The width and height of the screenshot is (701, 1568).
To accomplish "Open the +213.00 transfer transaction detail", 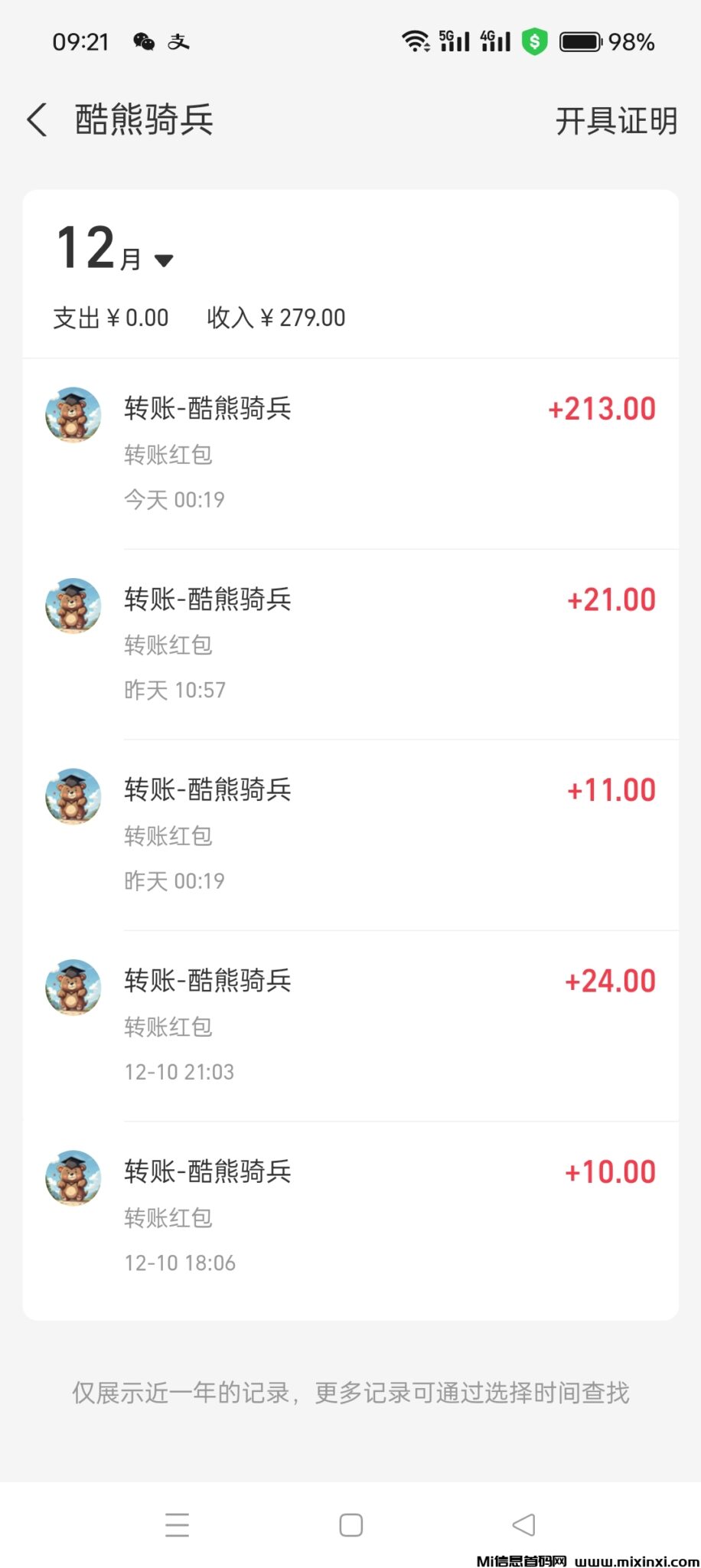I will point(350,452).
